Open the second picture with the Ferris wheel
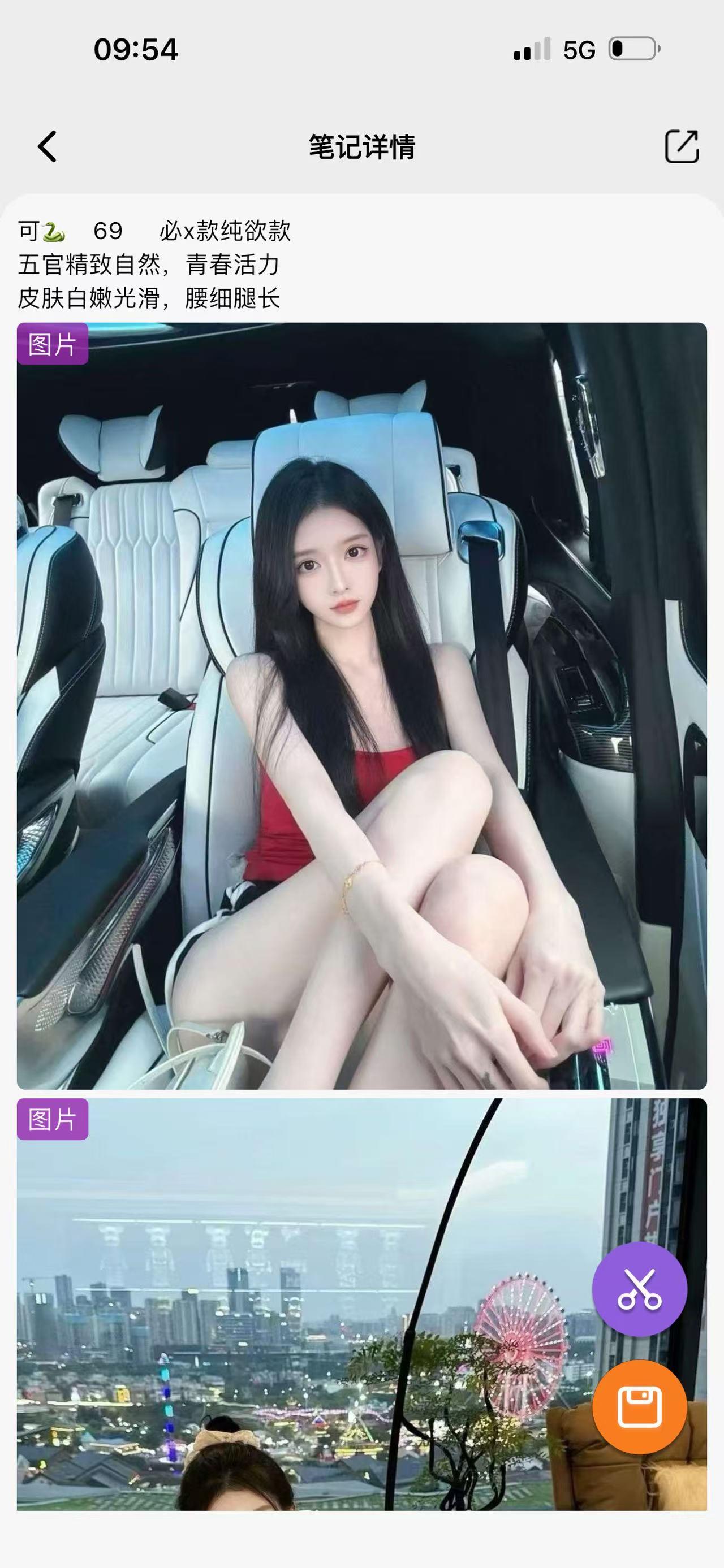Screen dimensions: 724x1568 coord(304,1309)
